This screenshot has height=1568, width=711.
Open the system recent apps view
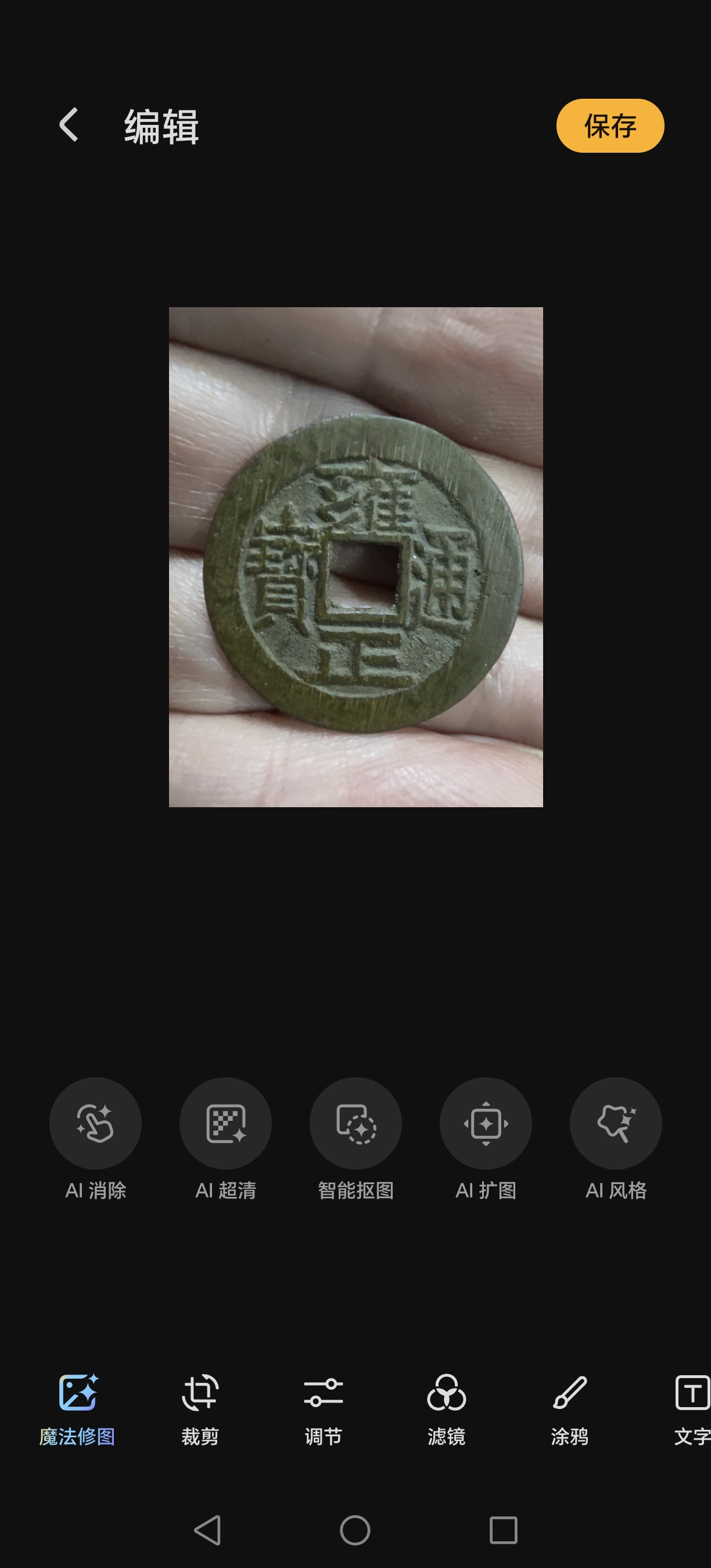[x=504, y=1530]
